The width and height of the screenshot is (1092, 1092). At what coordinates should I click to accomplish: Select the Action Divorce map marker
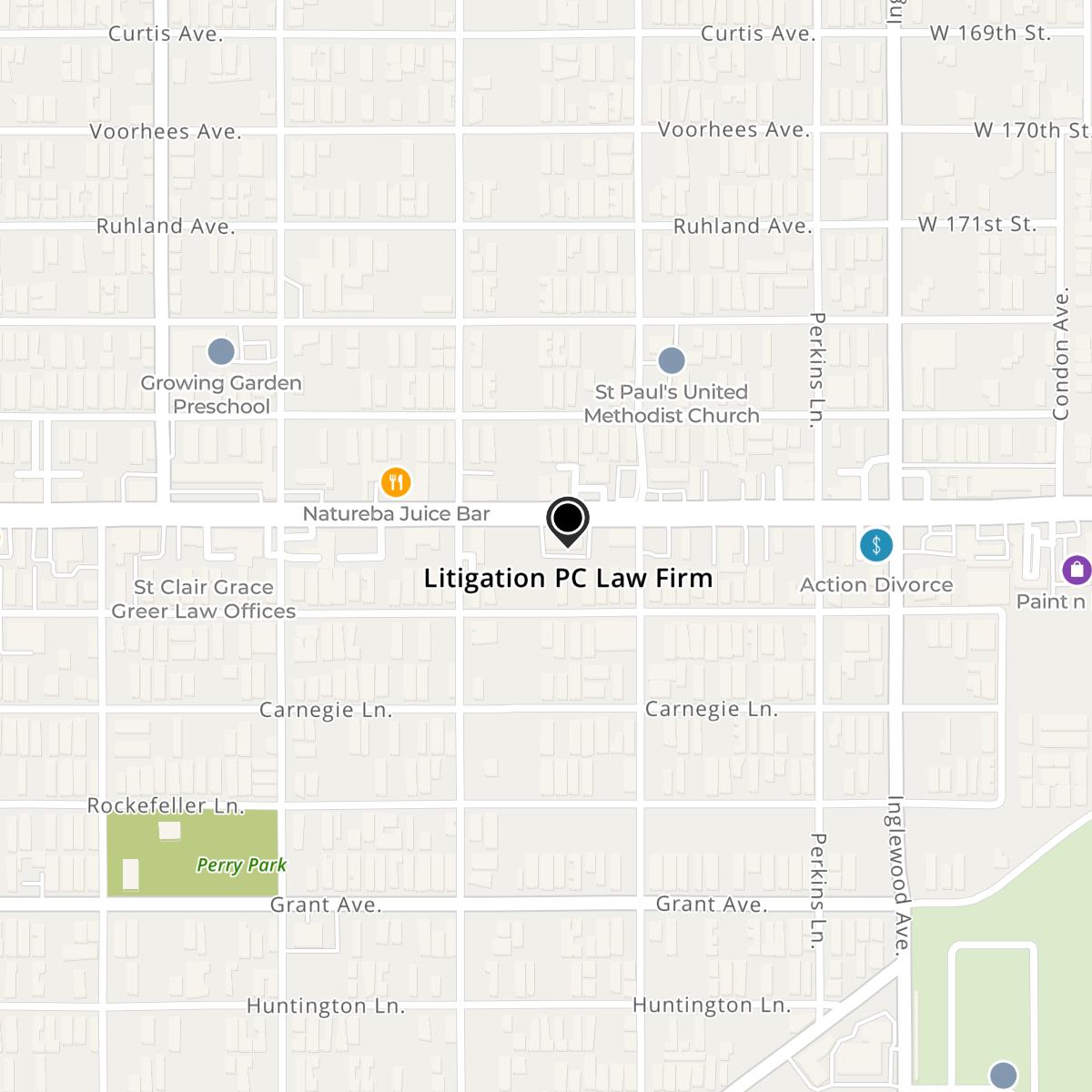[x=876, y=545]
